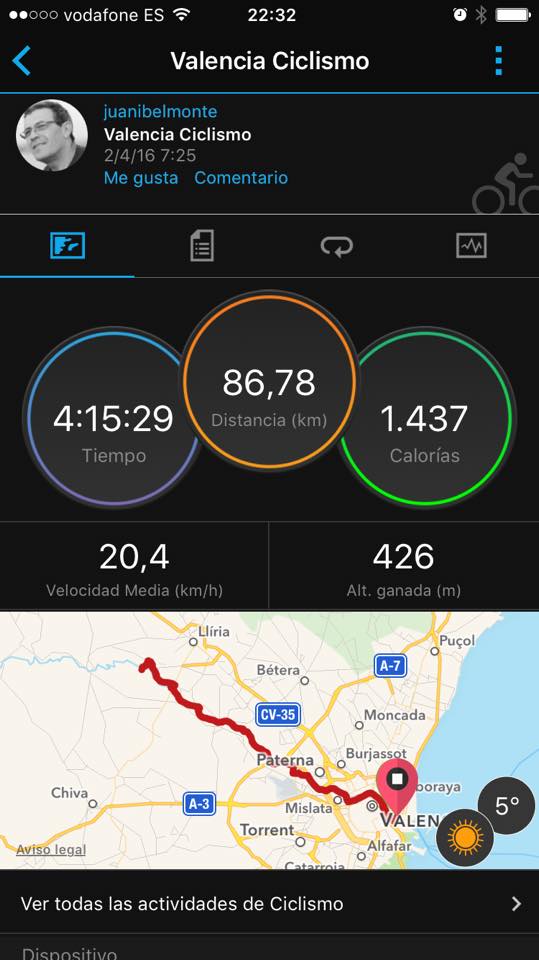Viewport: 539px width, 960px height.
Task: Open juanibelmonte's profile link
Action: 160,111
